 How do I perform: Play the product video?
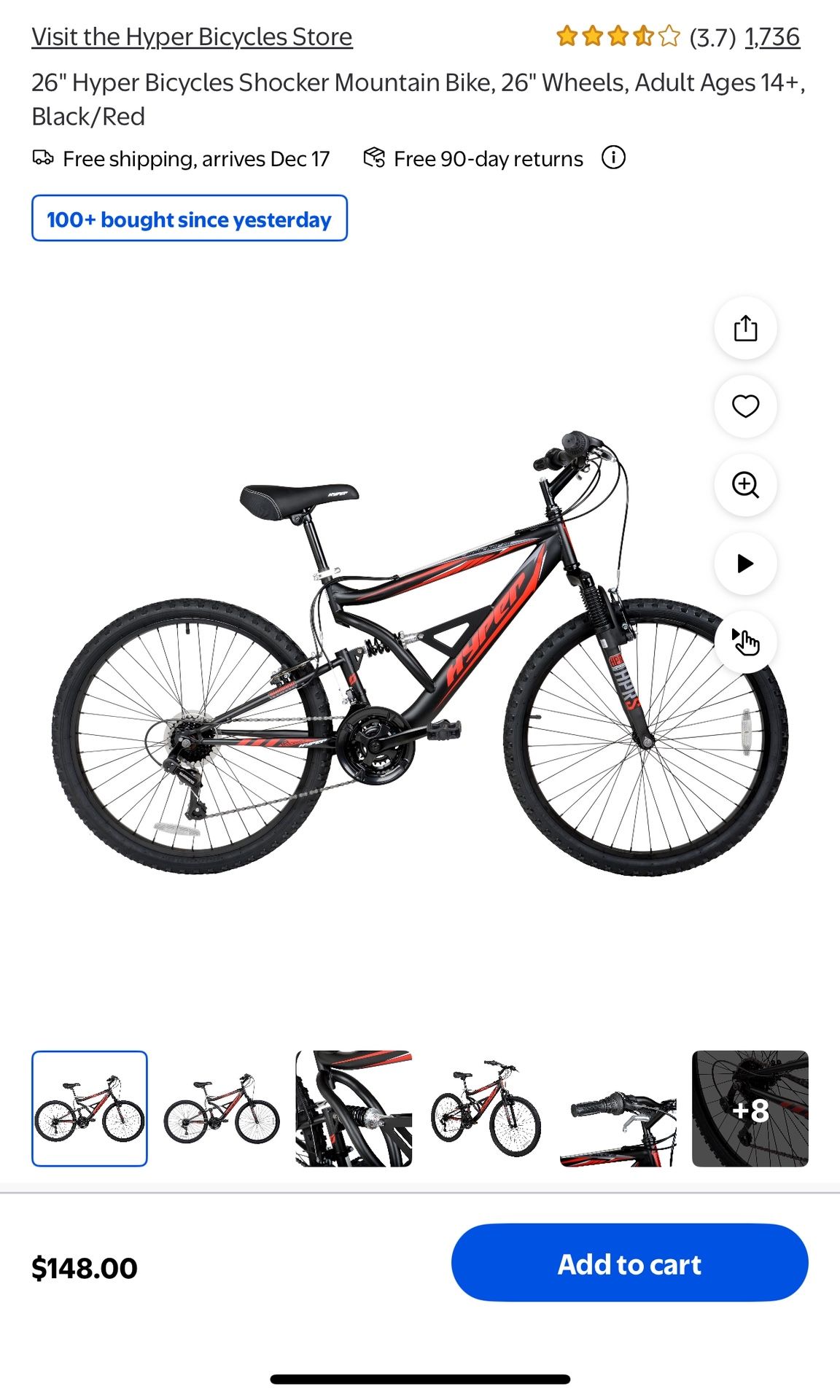[x=745, y=563]
